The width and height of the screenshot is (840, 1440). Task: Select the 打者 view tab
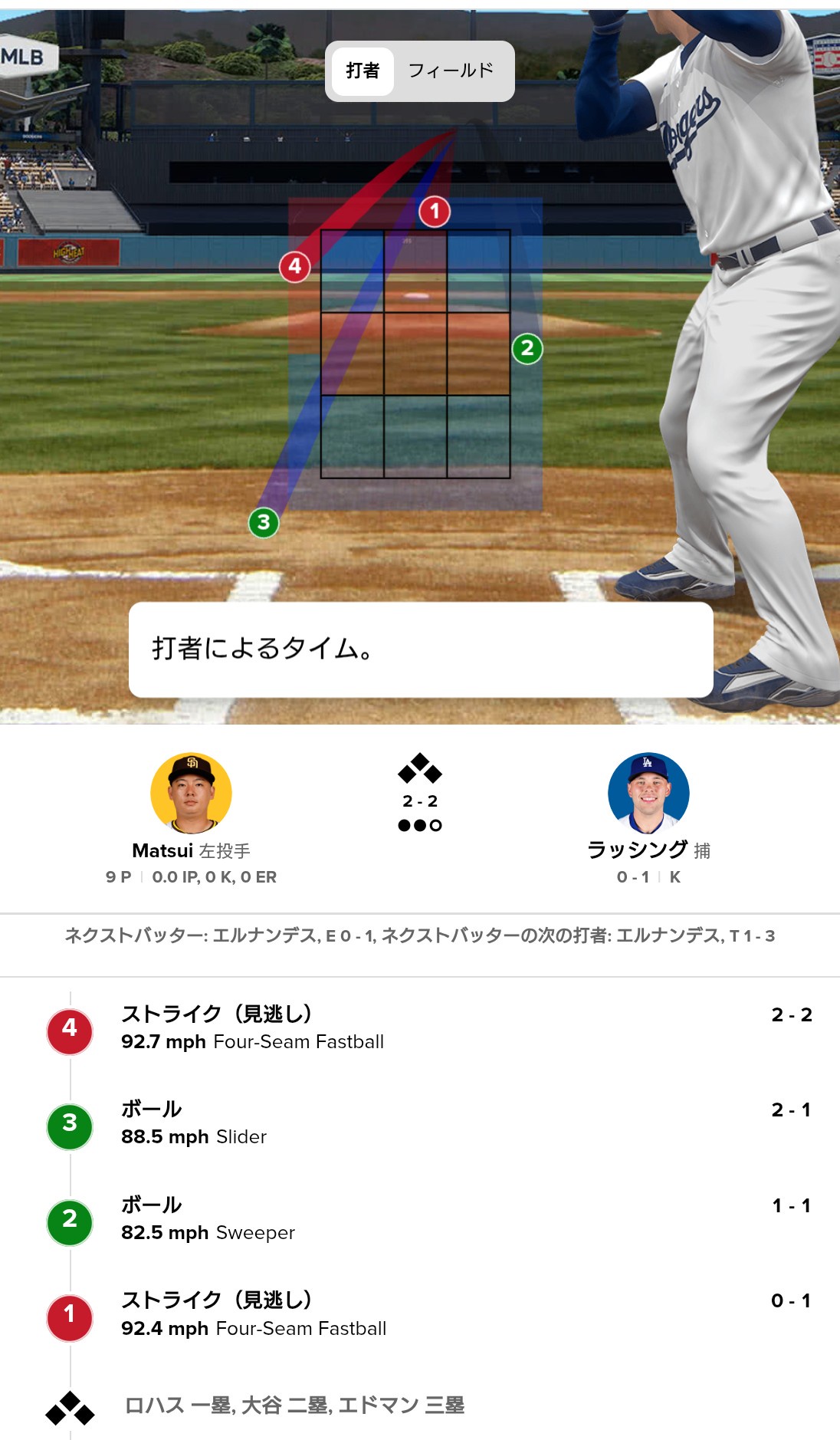[363, 71]
